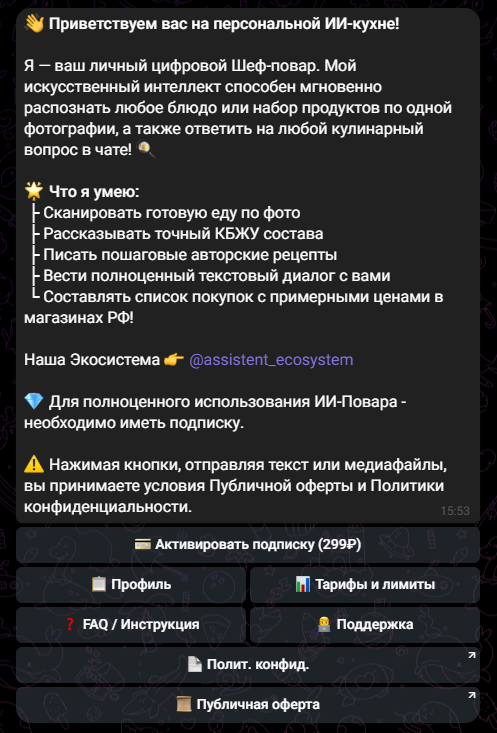Open the @assistent_ecosystem link

tap(271, 360)
